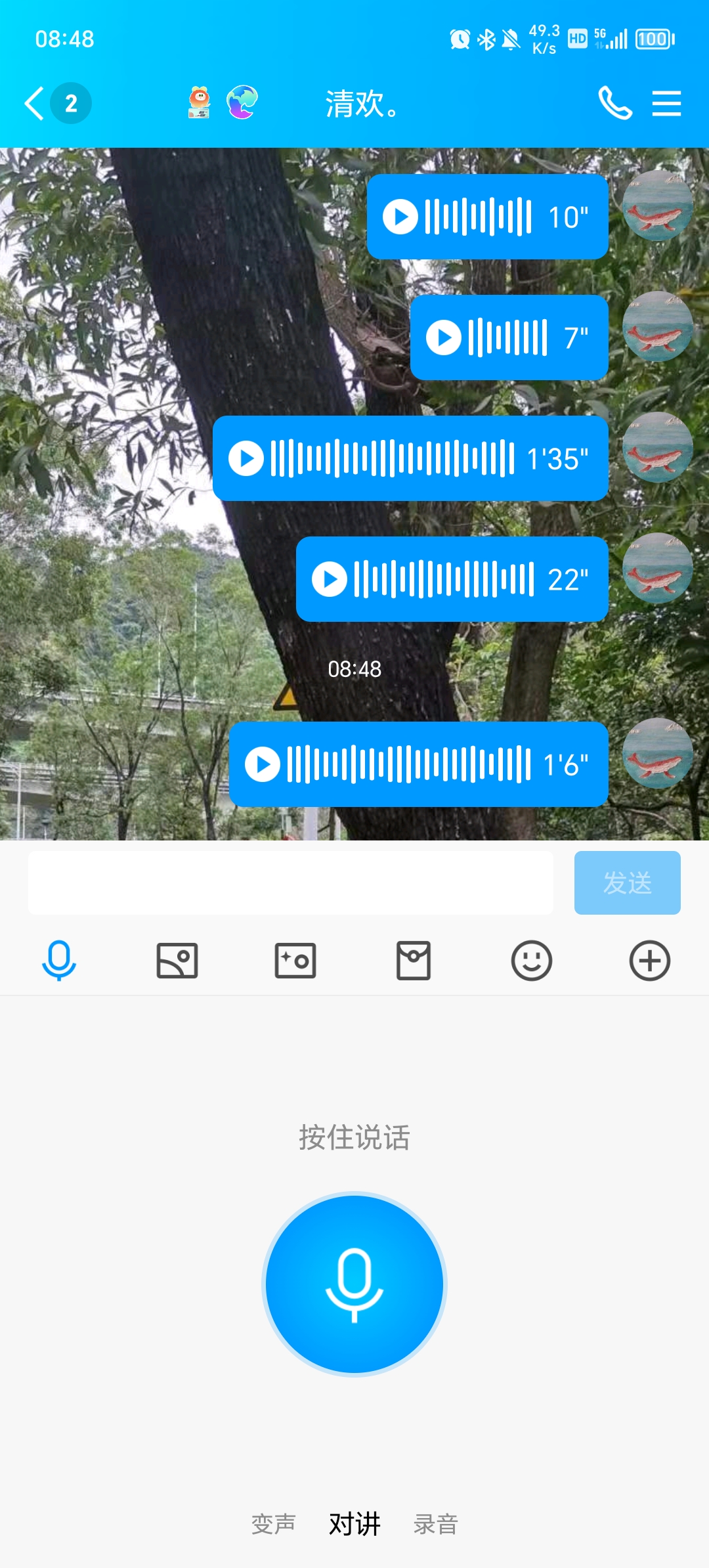Focus the message text field
Viewport: 709px width, 1568px height.
pos(290,882)
